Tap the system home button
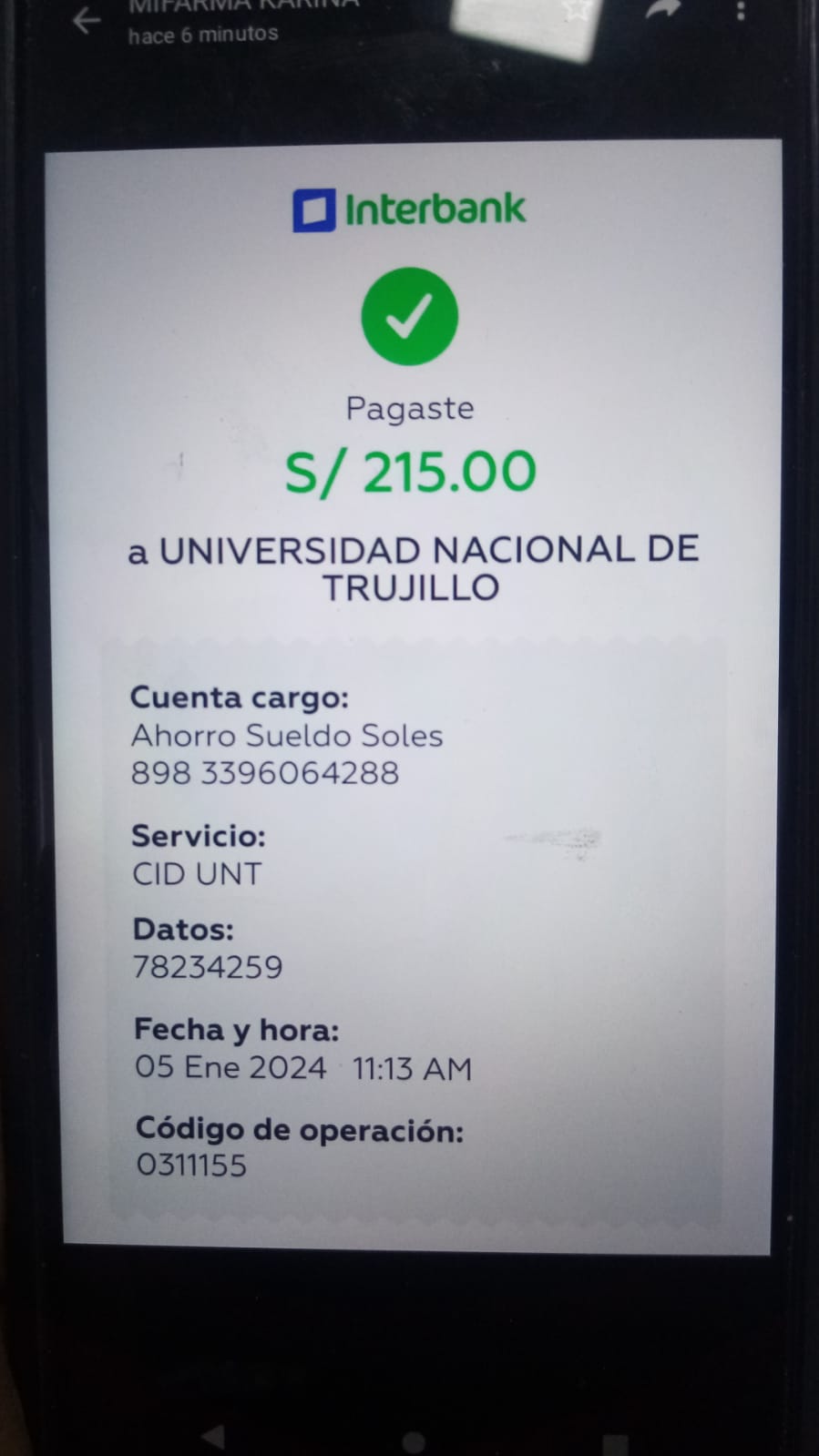This screenshot has width=819, height=1456. [414, 1442]
